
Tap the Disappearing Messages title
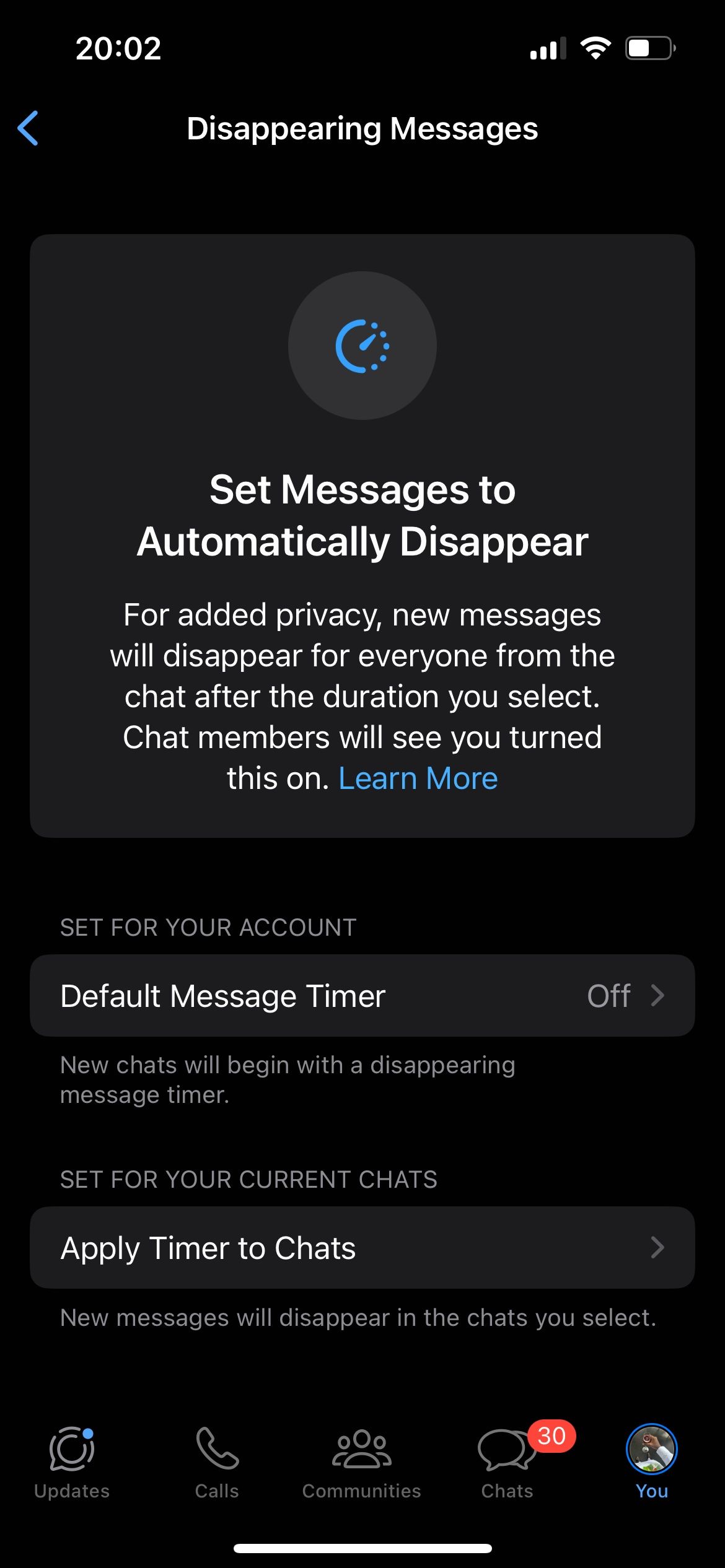(362, 129)
